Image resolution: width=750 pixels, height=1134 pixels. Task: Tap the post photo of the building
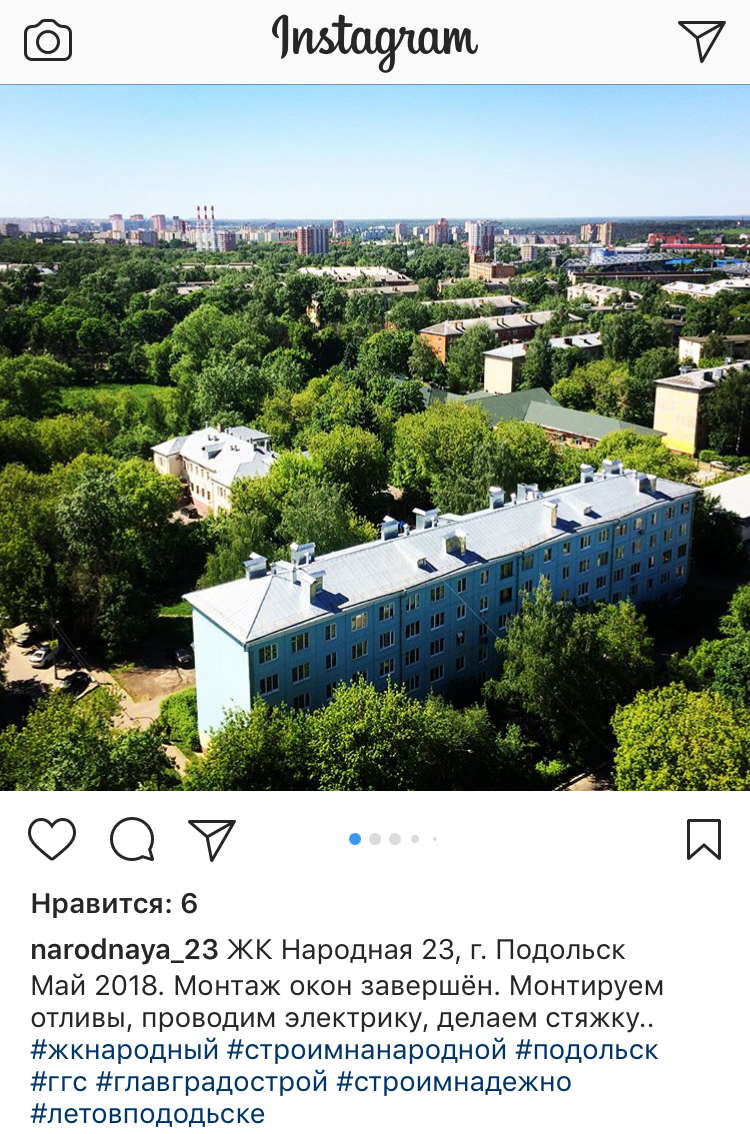click(x=375, y=437)
